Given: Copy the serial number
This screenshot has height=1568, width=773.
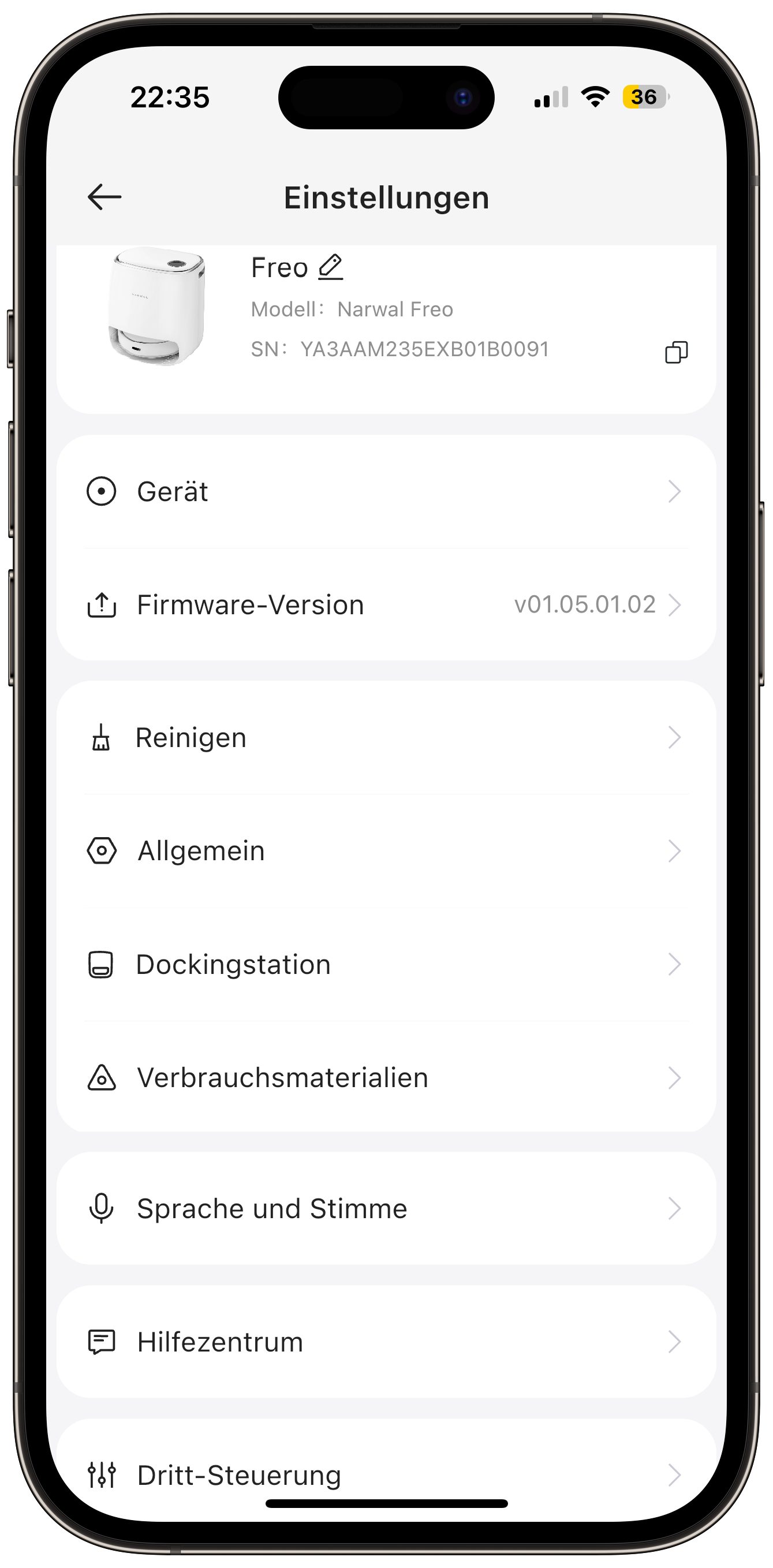Looking at the screenshot, I should pos(676,352).
